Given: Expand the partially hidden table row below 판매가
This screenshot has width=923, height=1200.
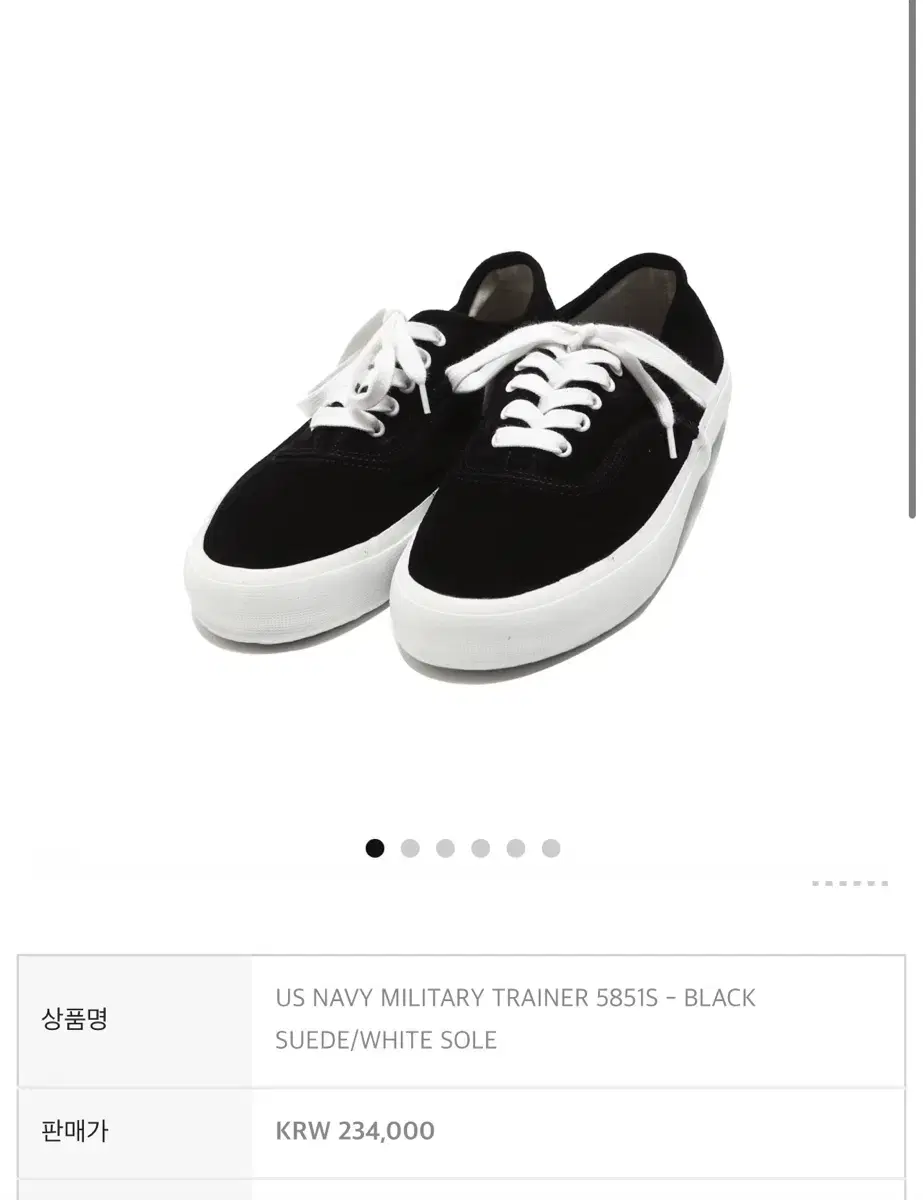Looking at the screenshot, I should (x=460, y=1190).
